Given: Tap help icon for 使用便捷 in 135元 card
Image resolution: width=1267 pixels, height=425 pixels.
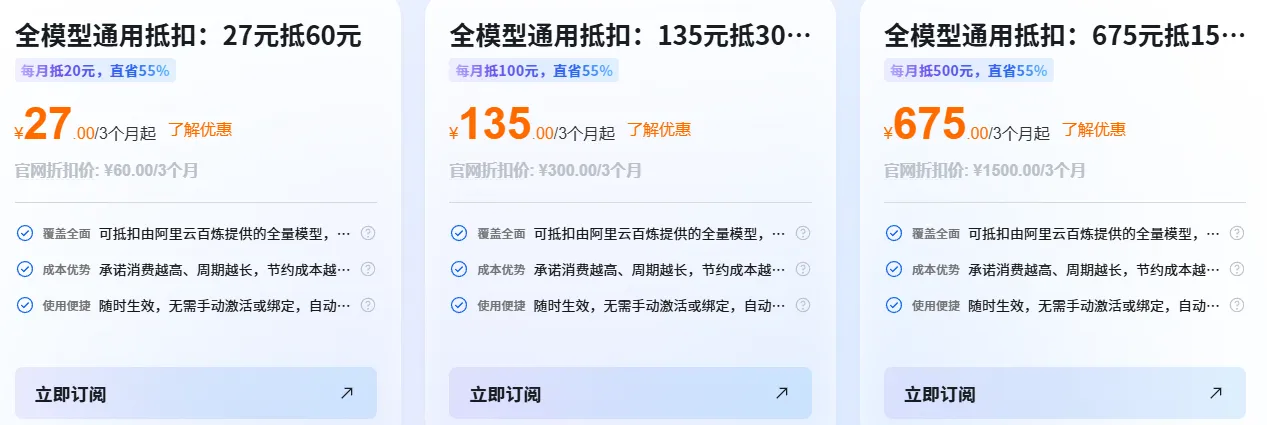Looking at the screenshot, I should 802,305.
